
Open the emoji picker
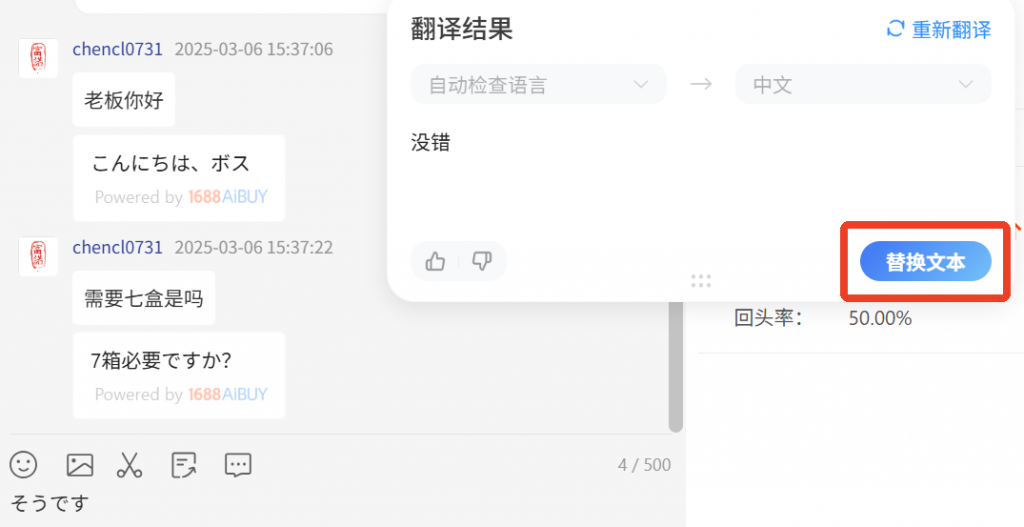[24, 464]
